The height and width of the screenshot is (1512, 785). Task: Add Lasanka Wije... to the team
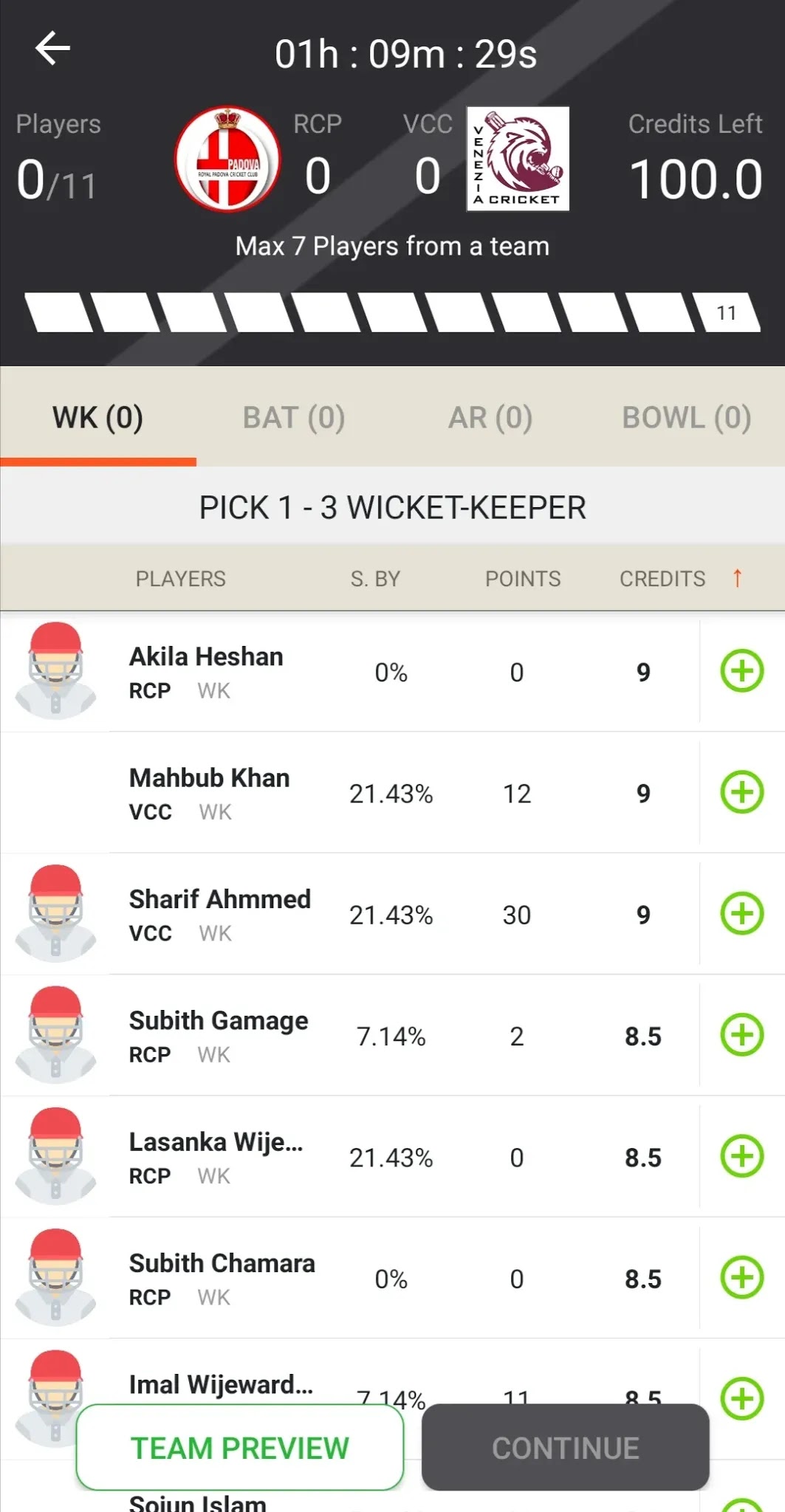coord(741,1156)
